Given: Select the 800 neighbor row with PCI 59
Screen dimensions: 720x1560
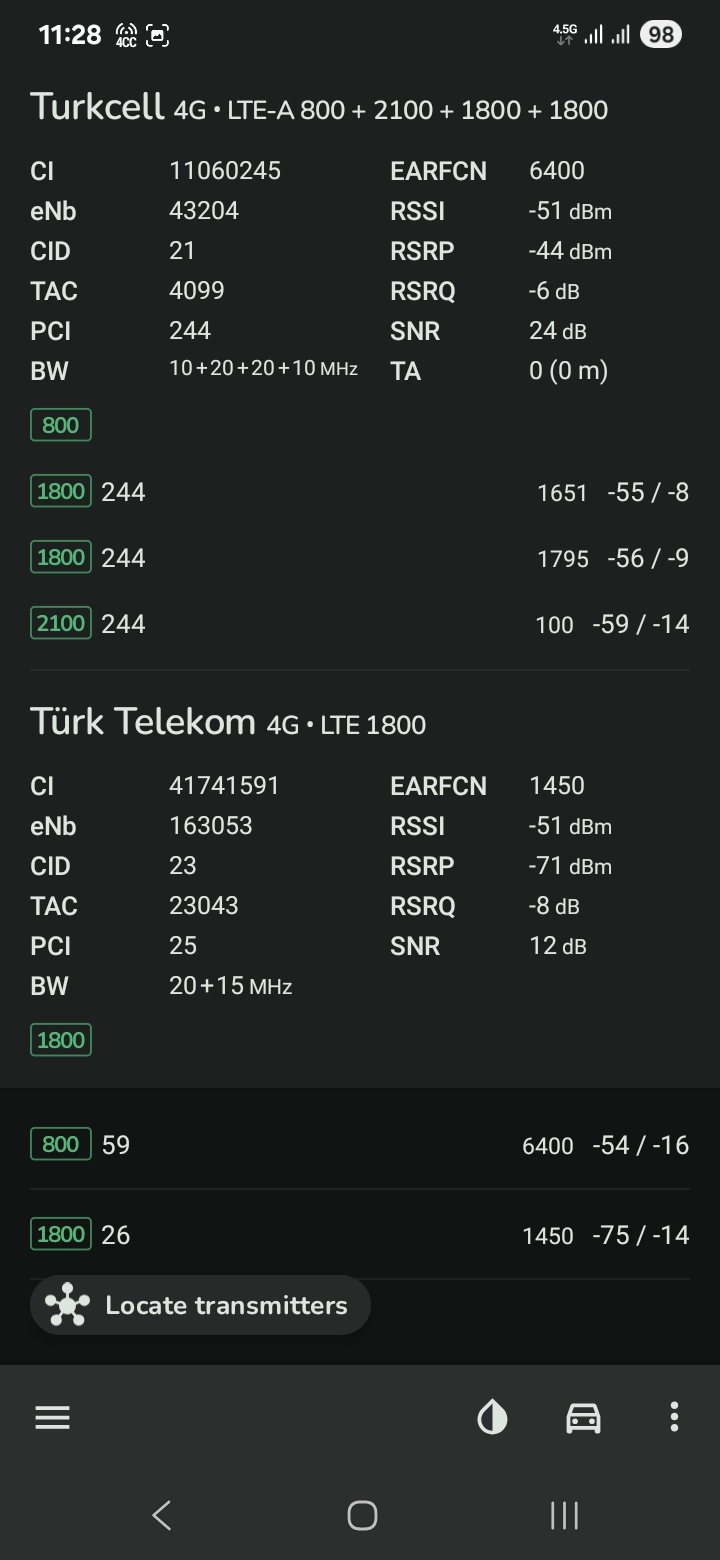Looking at the screenshot, I should [360, 1144].
